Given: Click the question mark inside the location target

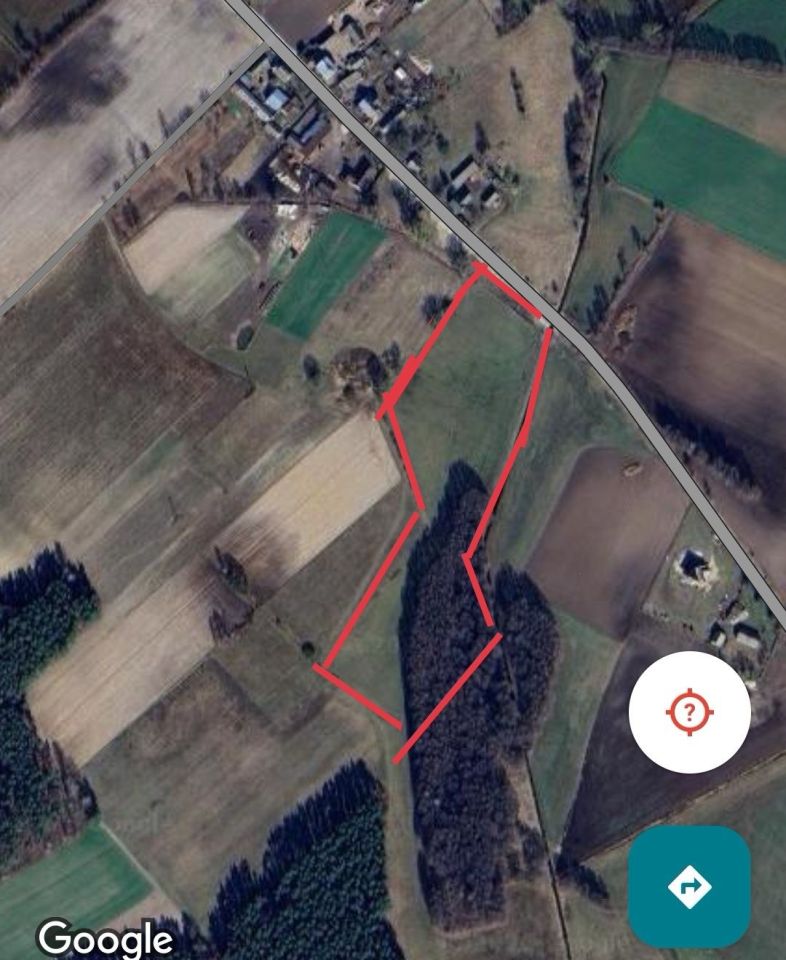Looking at the screenshot, I should [692, 713].
